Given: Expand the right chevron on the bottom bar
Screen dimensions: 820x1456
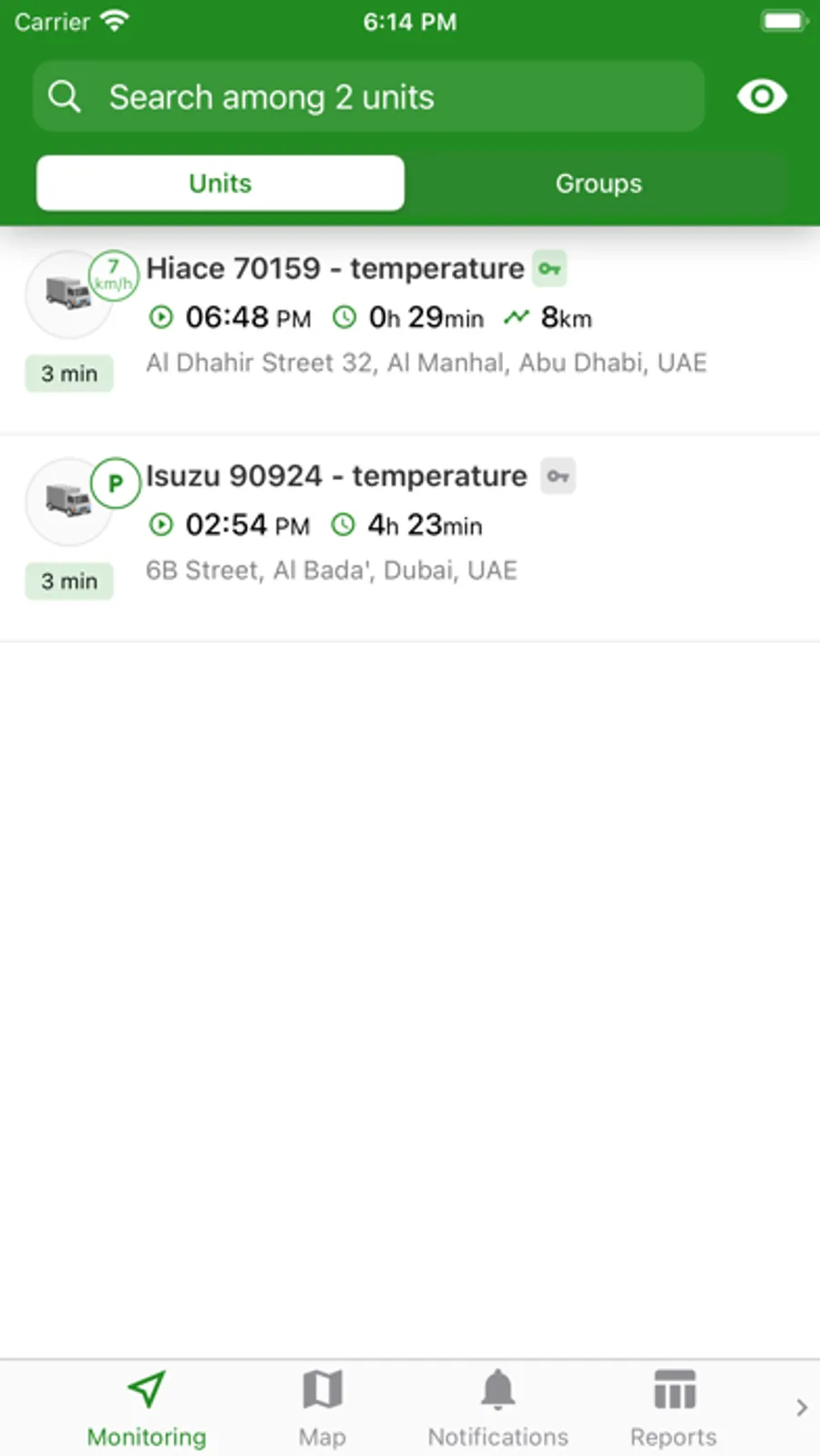Looking at the screenshot, I should point(801,1408).
